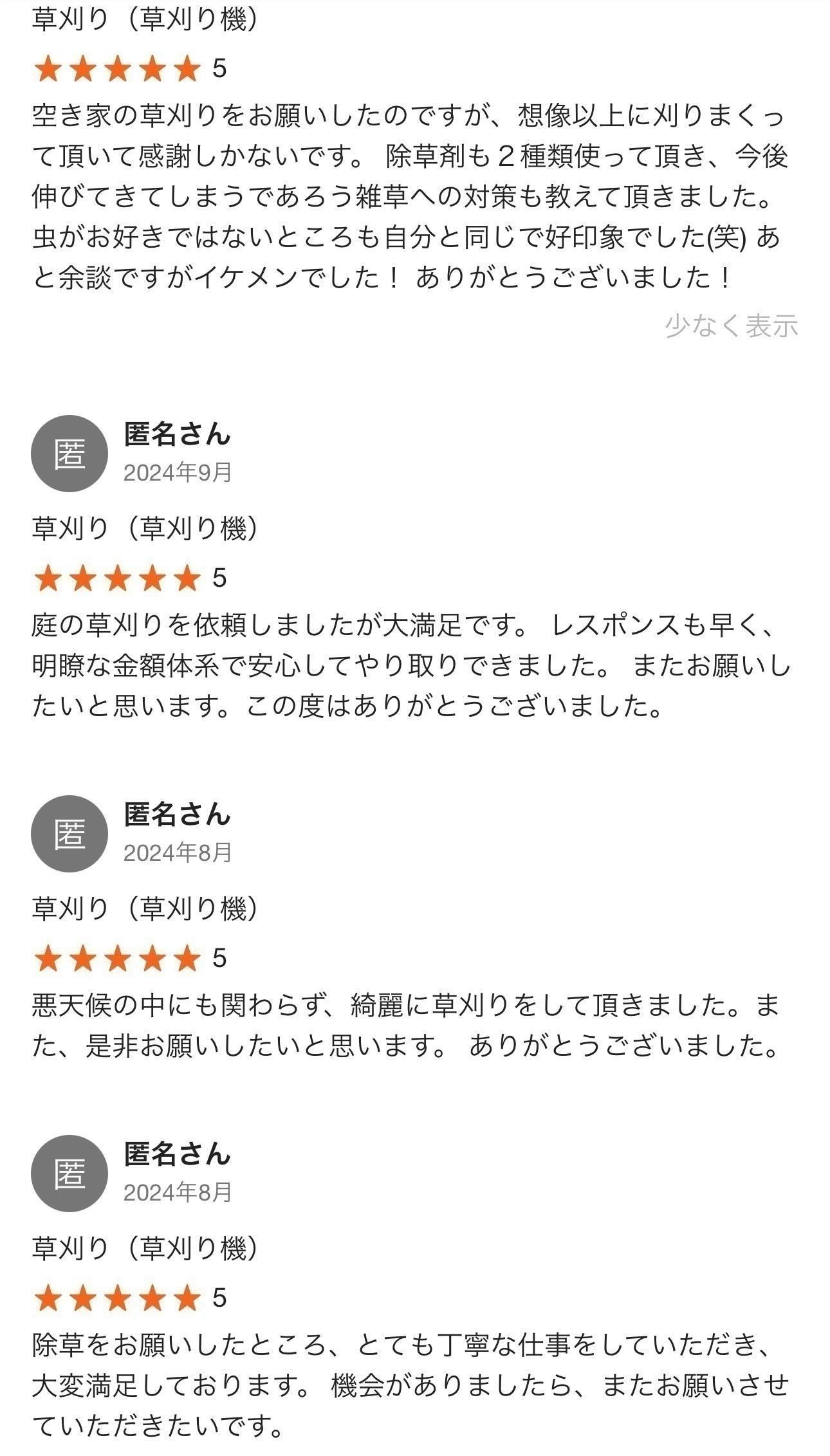Image resolution: width=830 pixels, height=1456 pixels.
Task: Click the fourth star in the September review
Action: 152,578
